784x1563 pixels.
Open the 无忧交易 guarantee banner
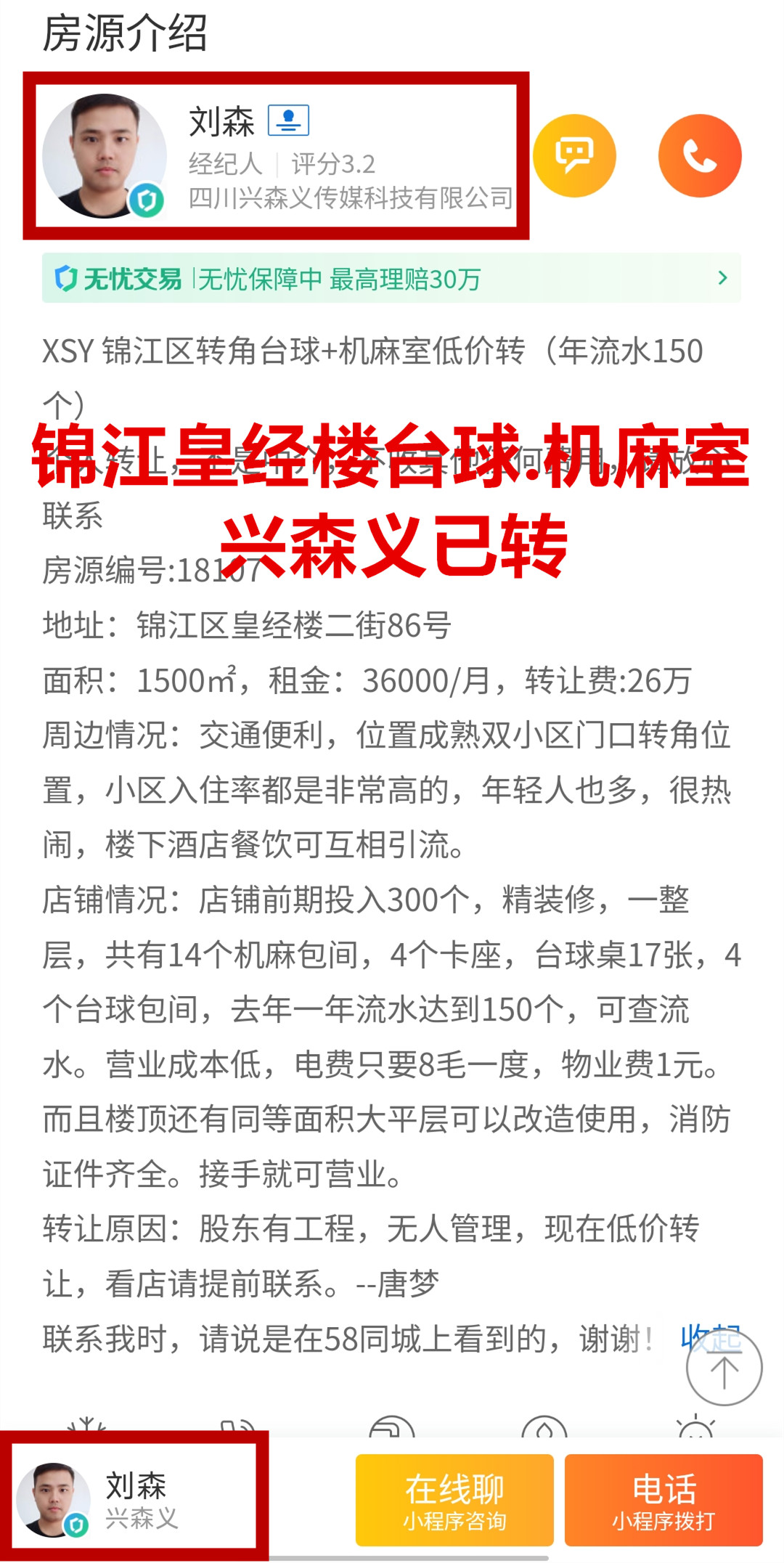click(x=391, y=278)
